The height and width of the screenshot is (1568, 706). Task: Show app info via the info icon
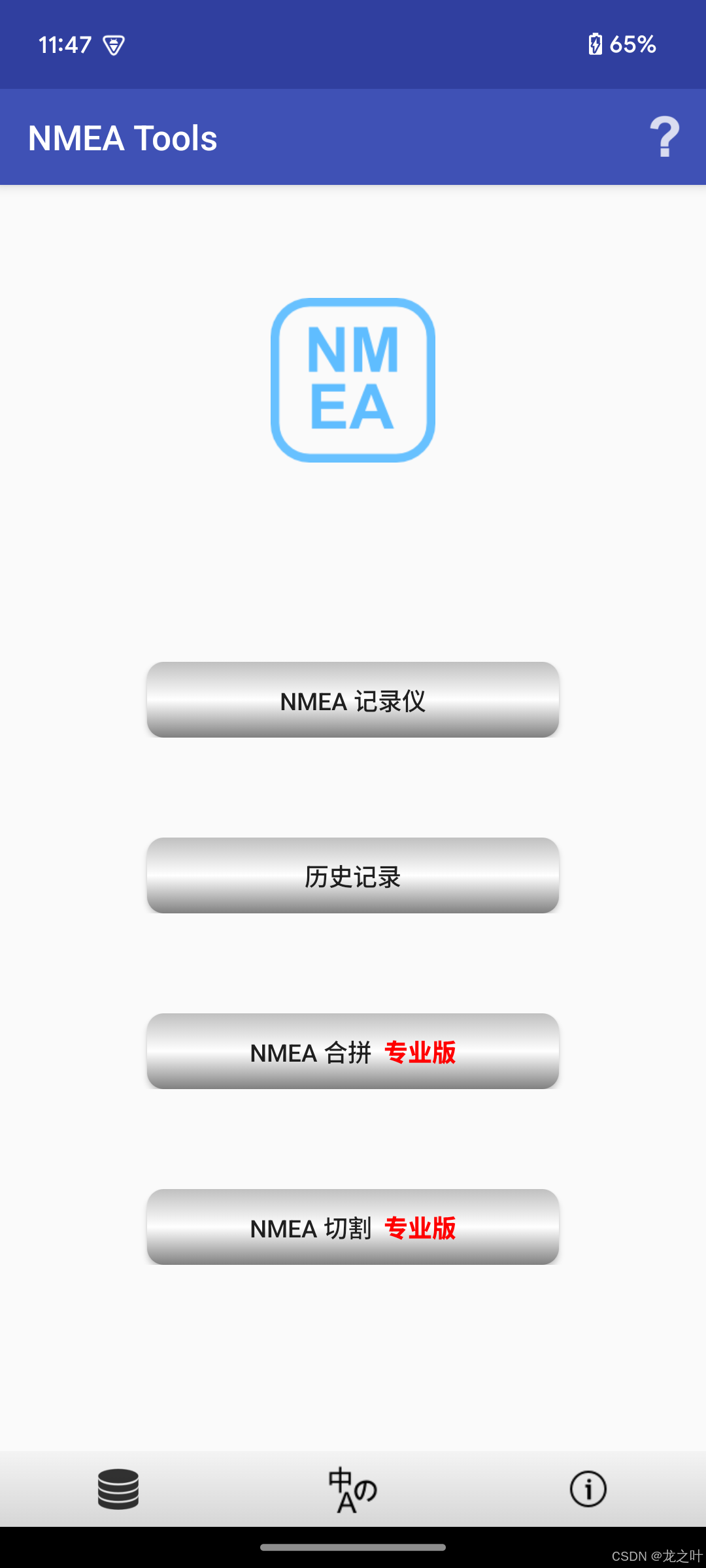(588, 1489)
